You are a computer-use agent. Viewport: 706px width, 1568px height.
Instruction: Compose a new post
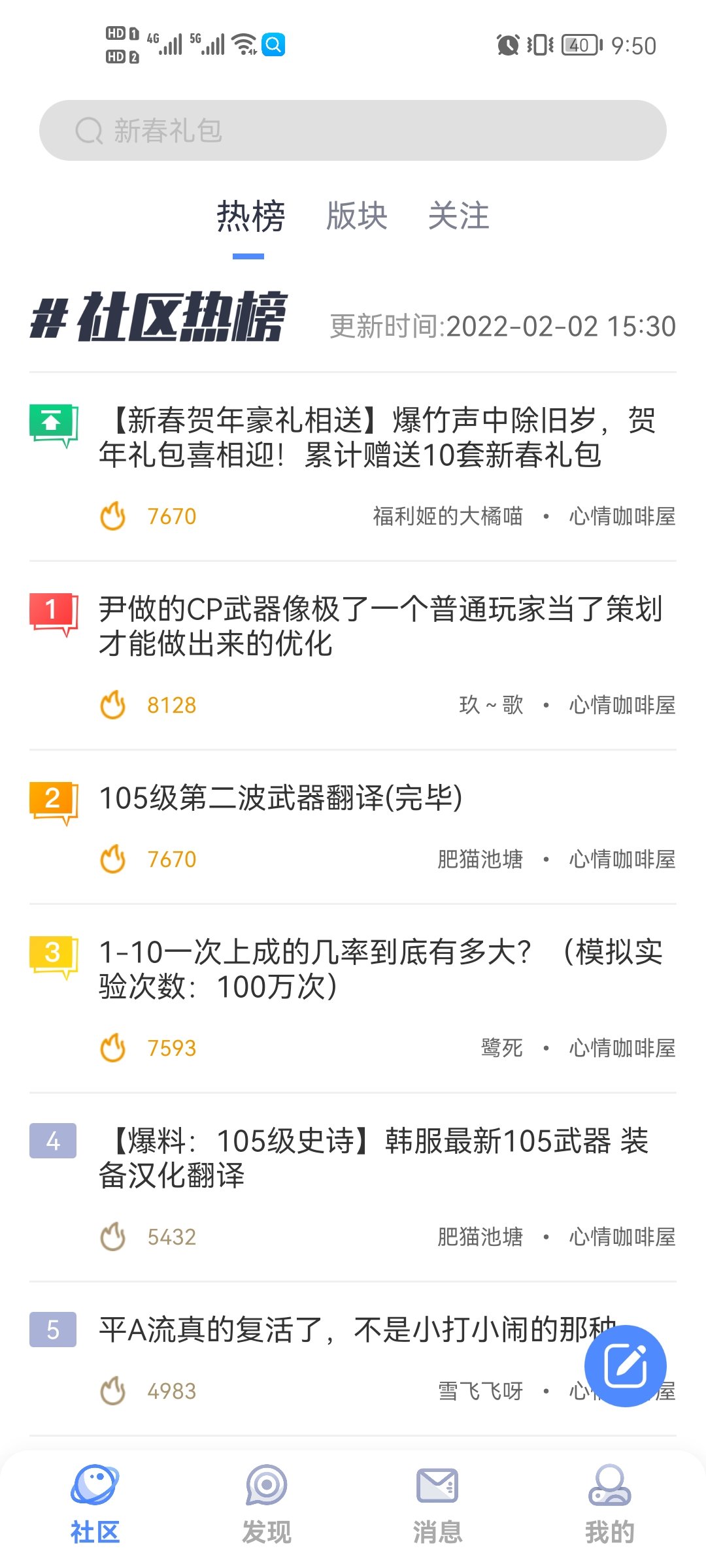point(625,1365)
